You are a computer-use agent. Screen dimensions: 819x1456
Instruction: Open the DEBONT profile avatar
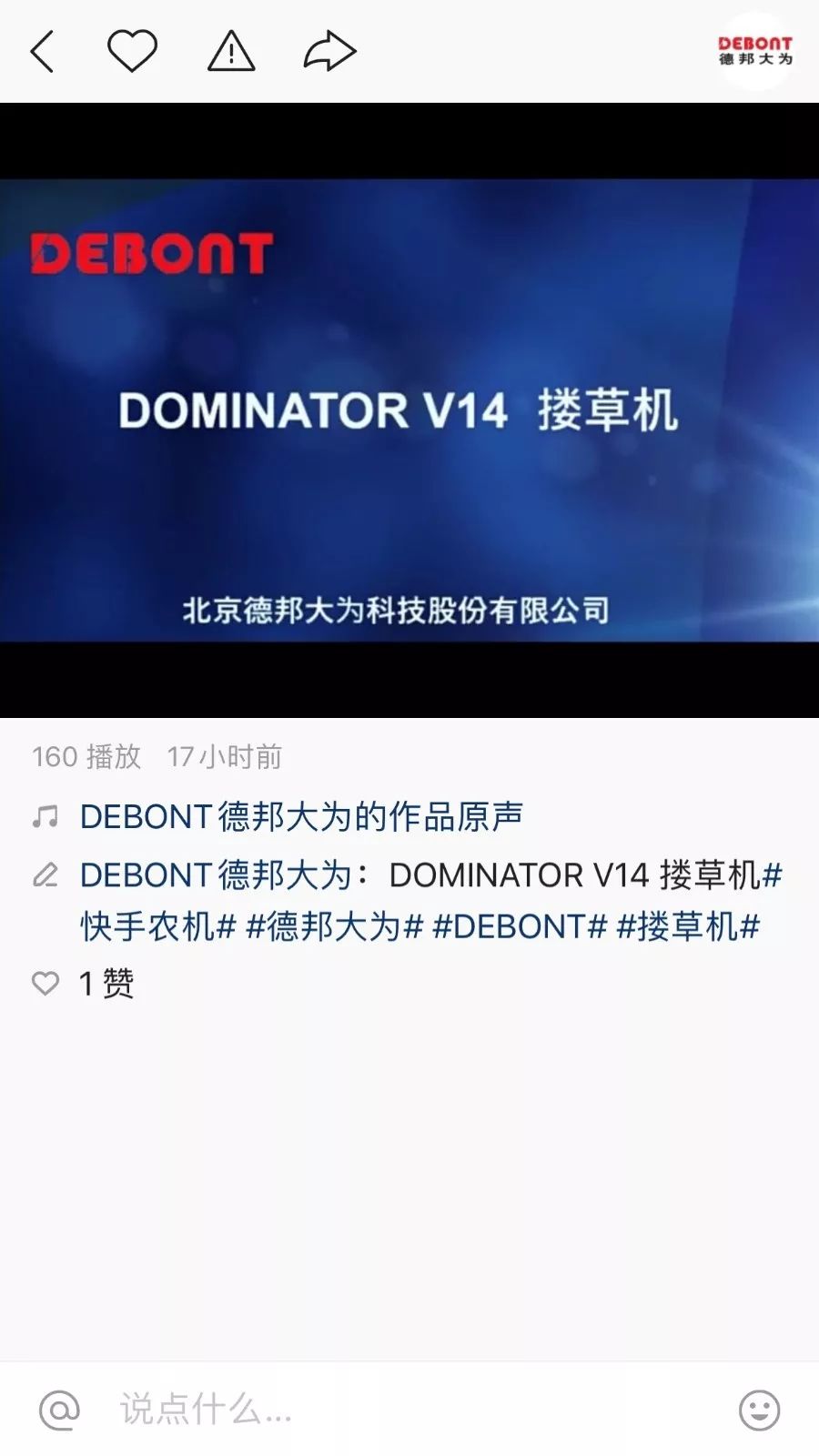[x=755, y=51]
